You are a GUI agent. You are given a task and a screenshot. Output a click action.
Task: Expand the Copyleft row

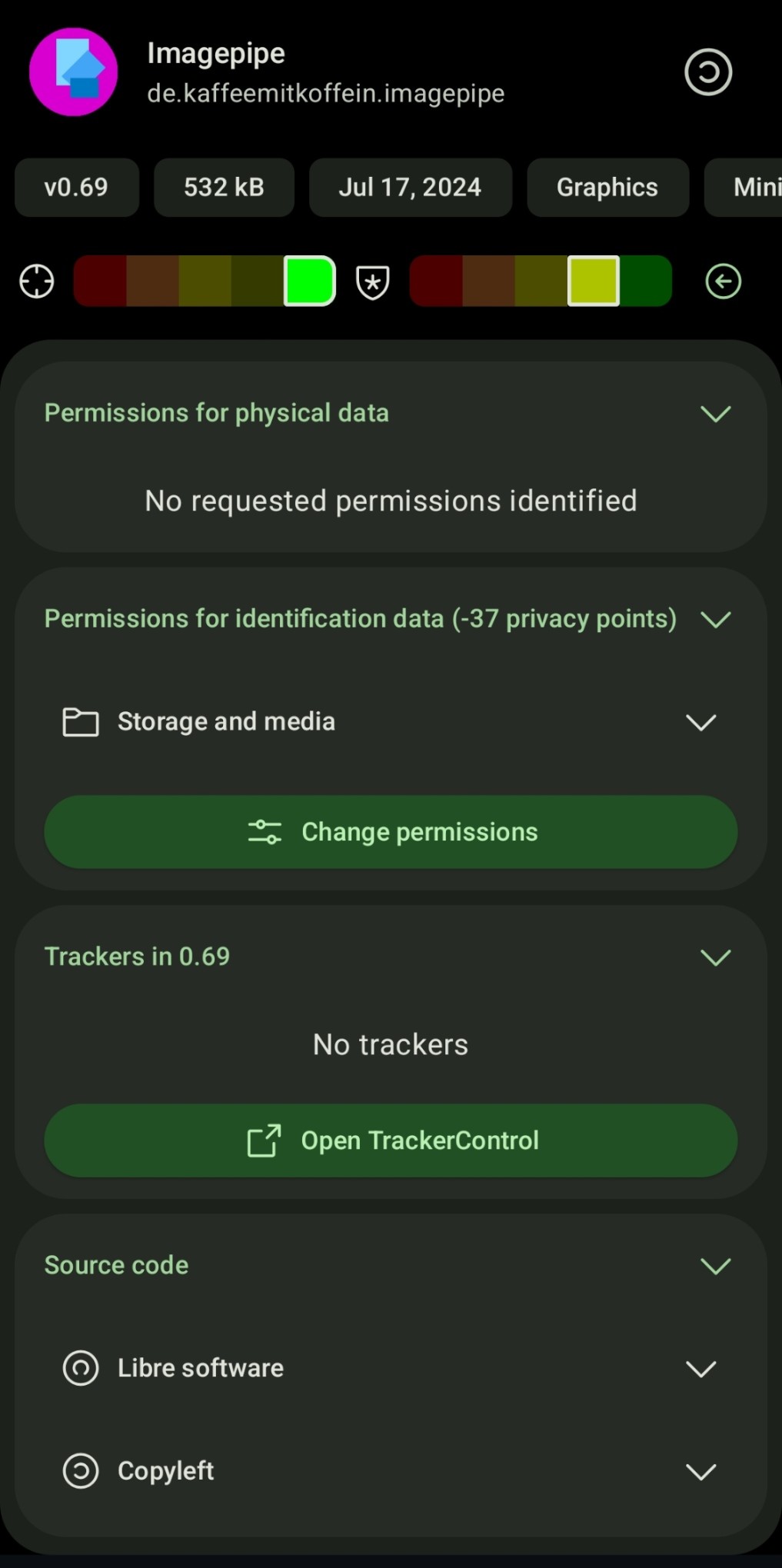click(700, 1472)
